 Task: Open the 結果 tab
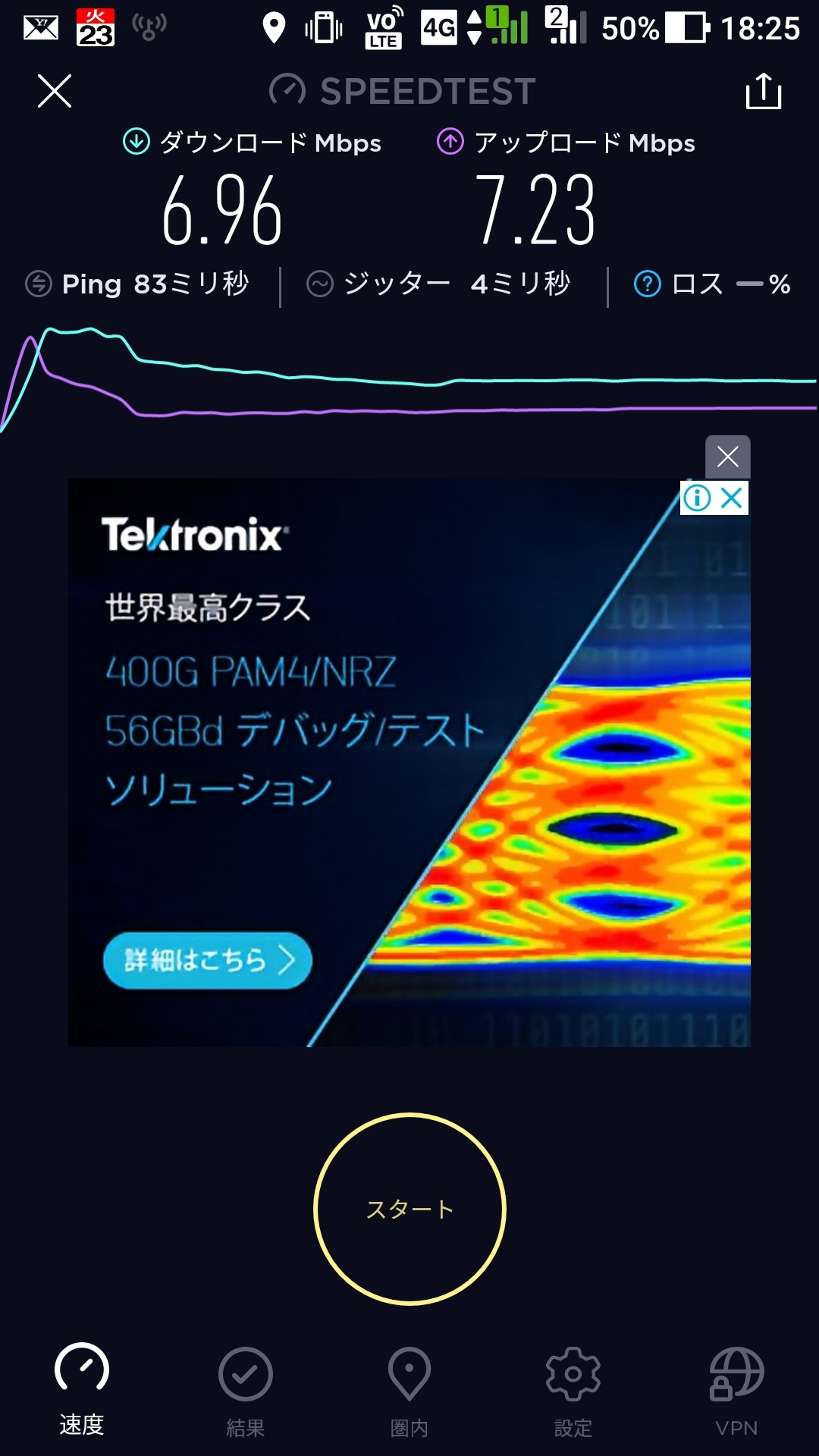[x=246, y=1389]
